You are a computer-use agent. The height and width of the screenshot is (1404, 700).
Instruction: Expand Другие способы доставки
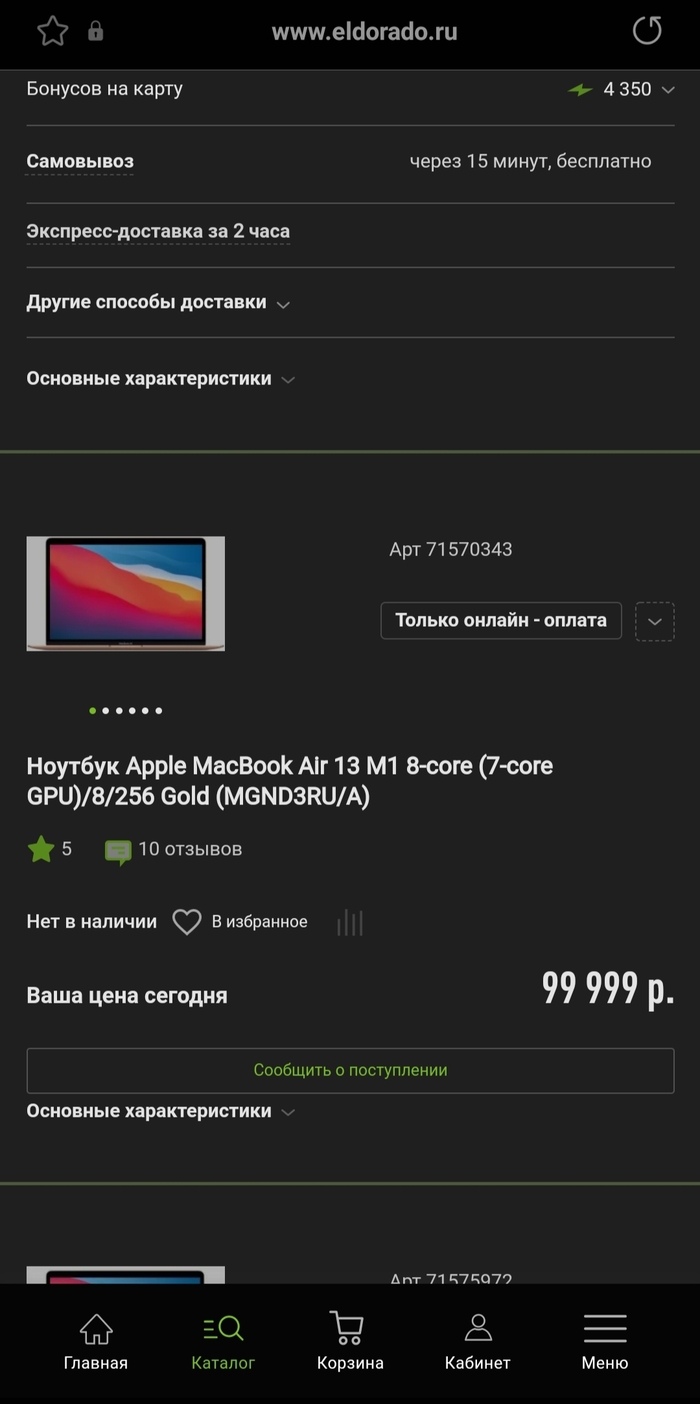(x=158, y=302)
